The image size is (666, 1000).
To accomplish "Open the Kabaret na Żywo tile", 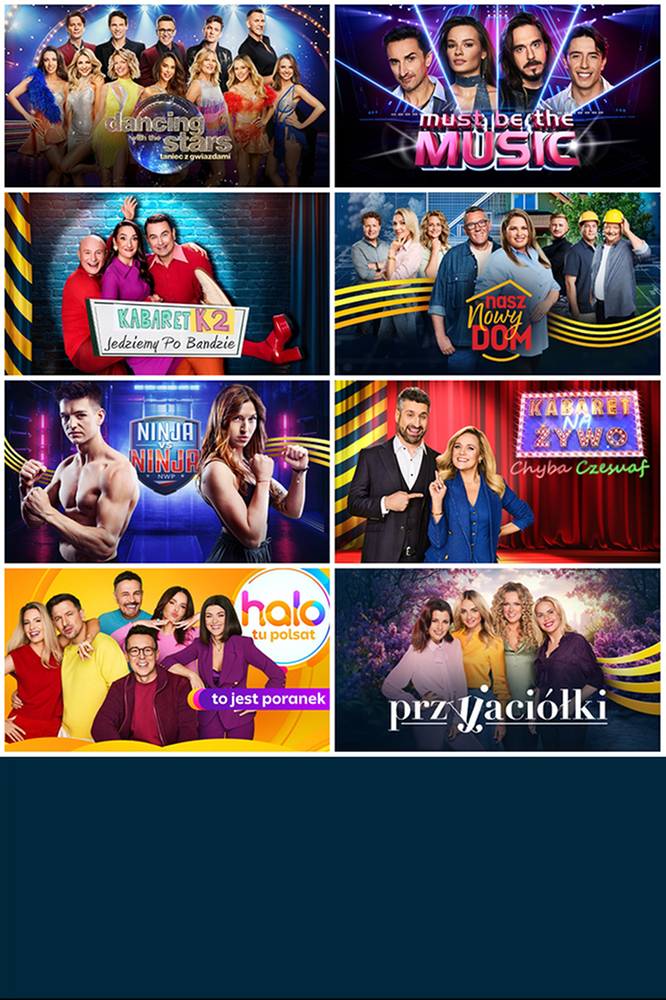I will pos(497,471).
